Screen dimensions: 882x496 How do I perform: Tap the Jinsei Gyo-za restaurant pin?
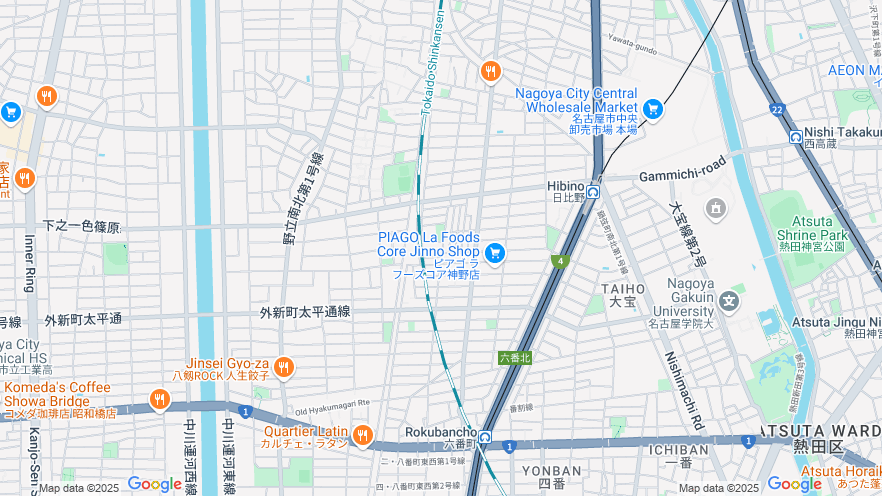point(283,367)
